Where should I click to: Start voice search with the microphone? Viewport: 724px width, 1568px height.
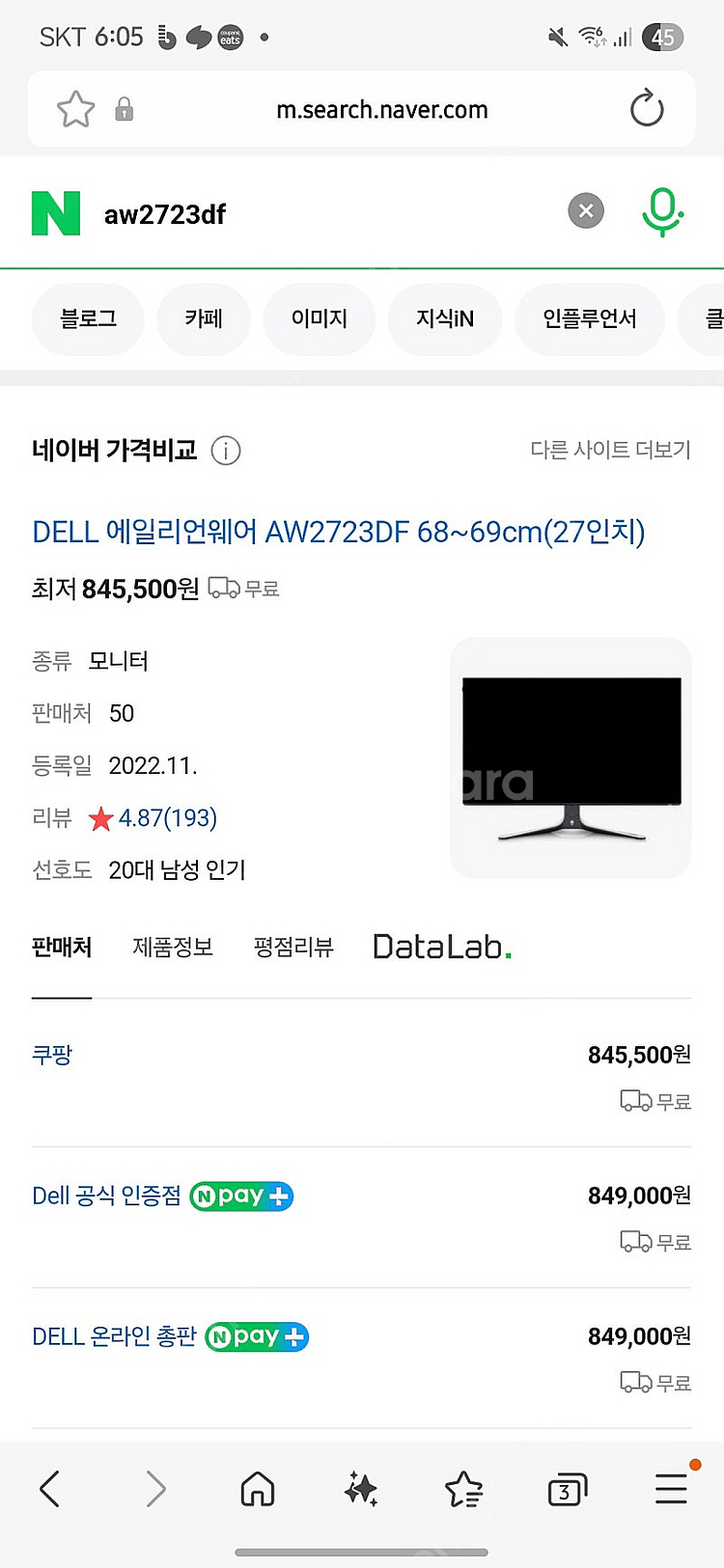[x=662, y=212]
